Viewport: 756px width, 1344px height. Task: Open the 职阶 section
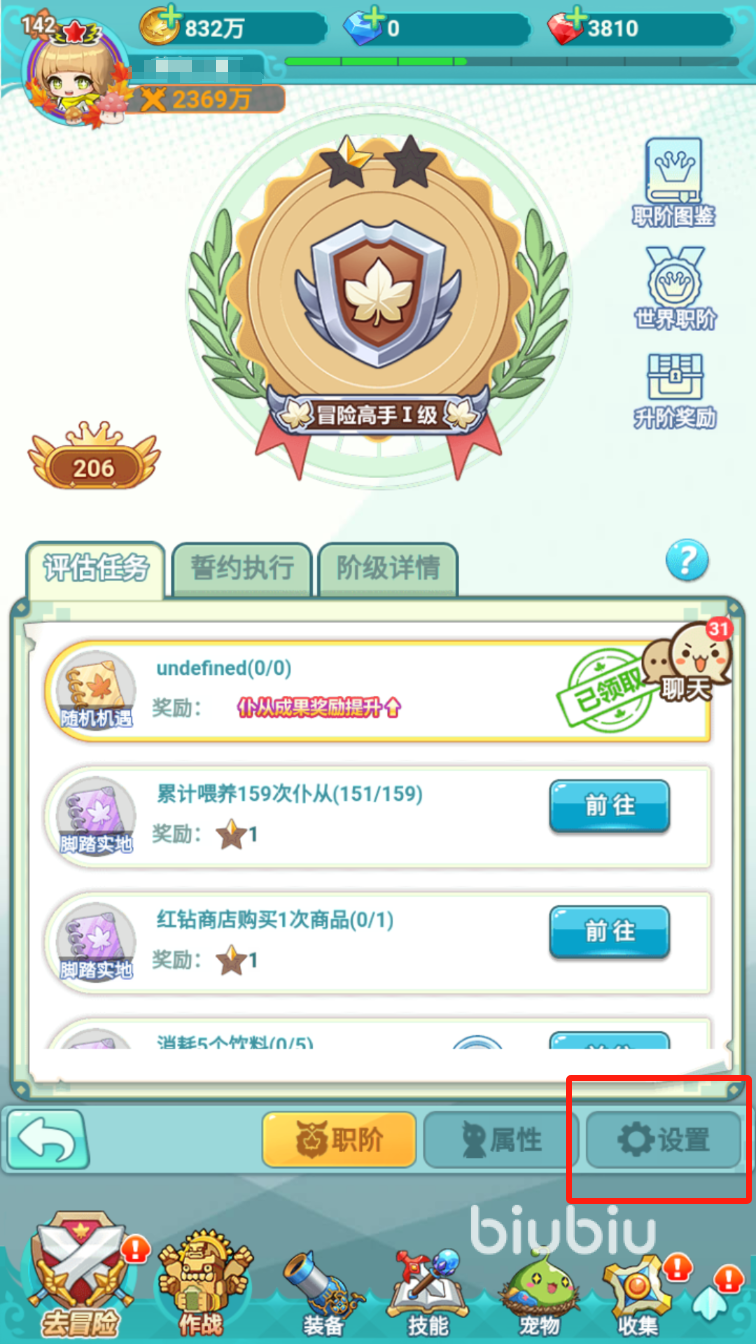[339, 1139]
